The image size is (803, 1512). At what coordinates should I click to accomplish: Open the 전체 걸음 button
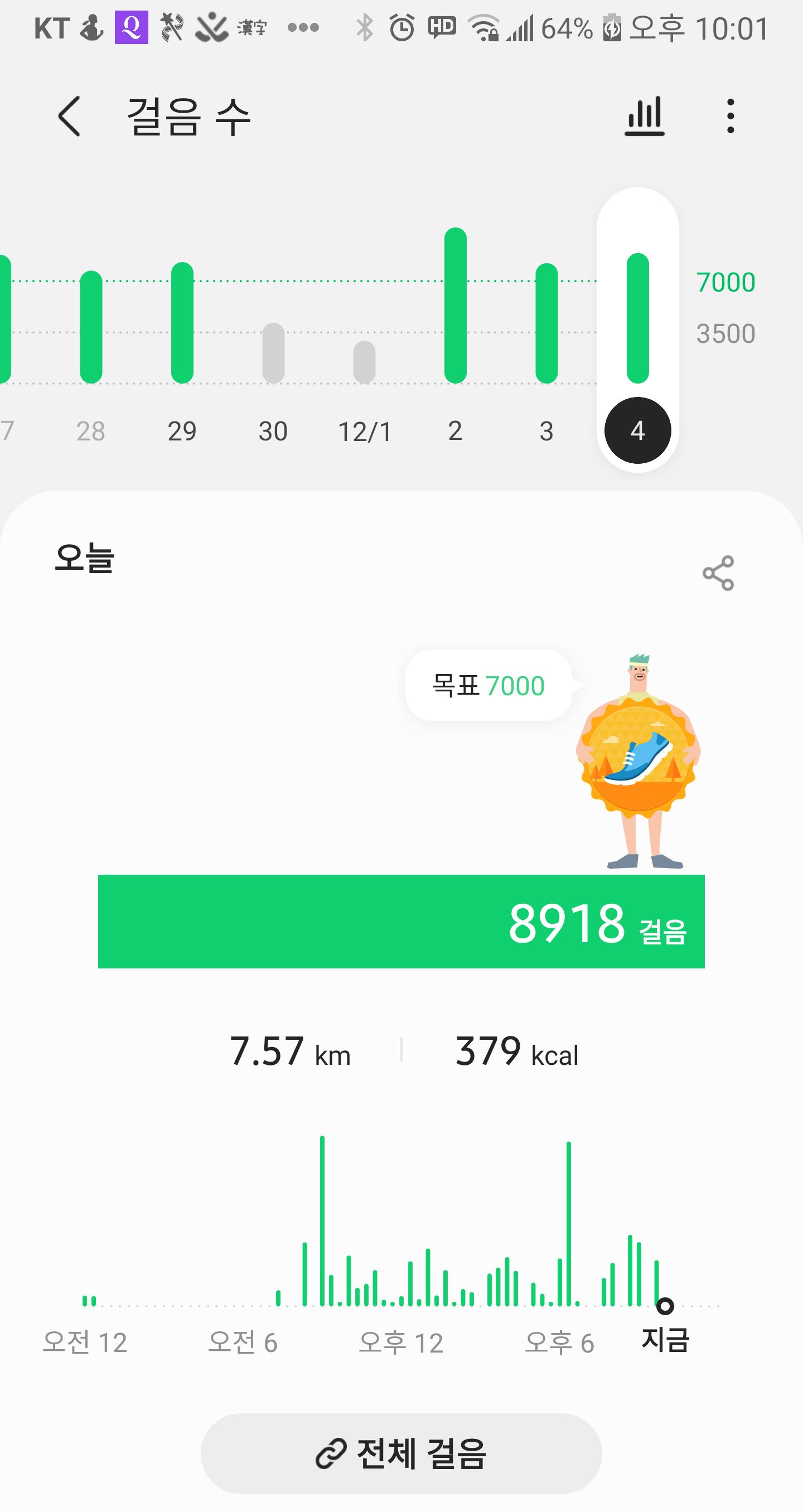tap(401, 1453)
